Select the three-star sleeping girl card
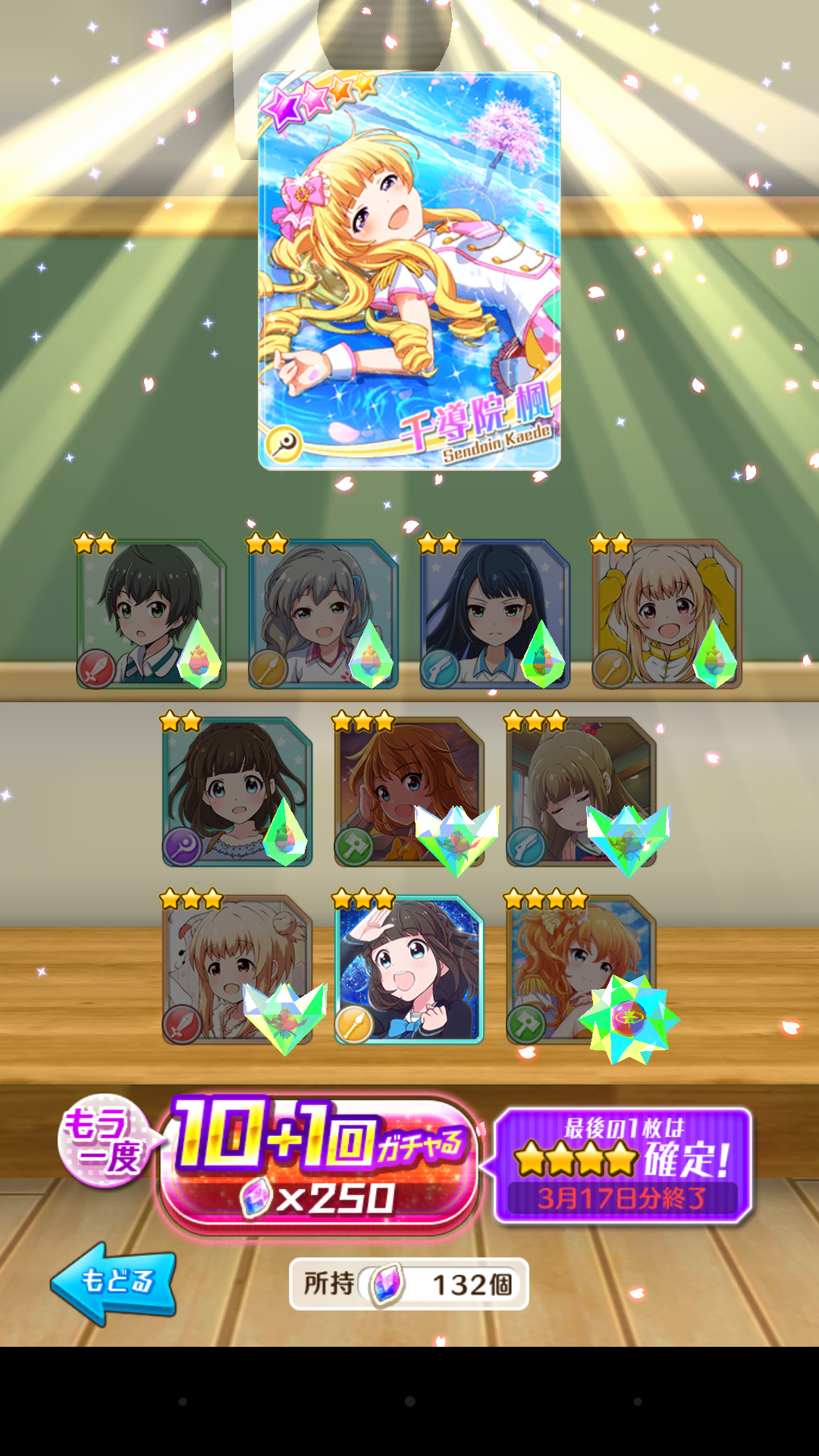Image resolution: width=819 pixels, height=1456 pixels. pos(580,791)
